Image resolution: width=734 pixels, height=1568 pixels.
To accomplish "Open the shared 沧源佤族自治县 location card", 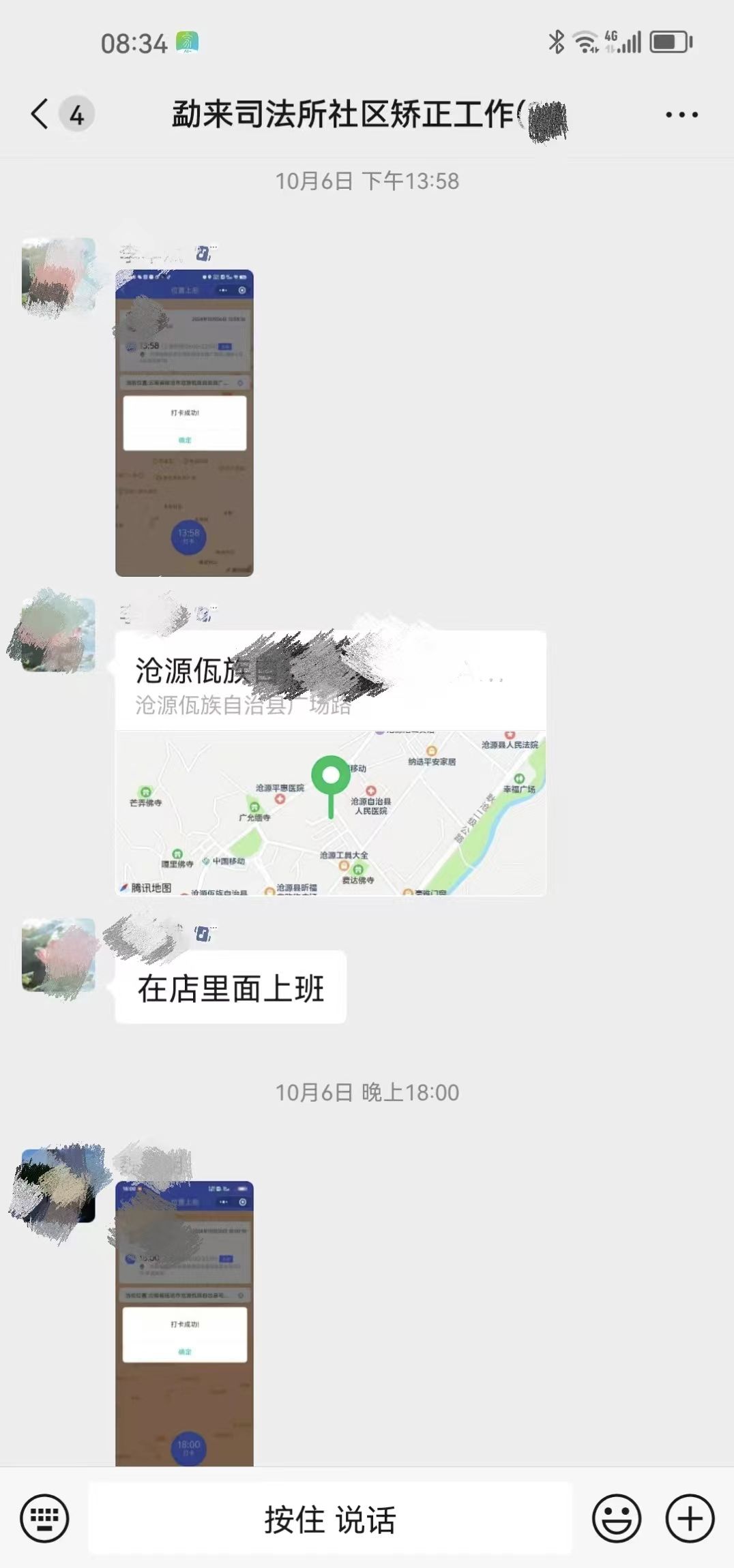I will point(331,764).
